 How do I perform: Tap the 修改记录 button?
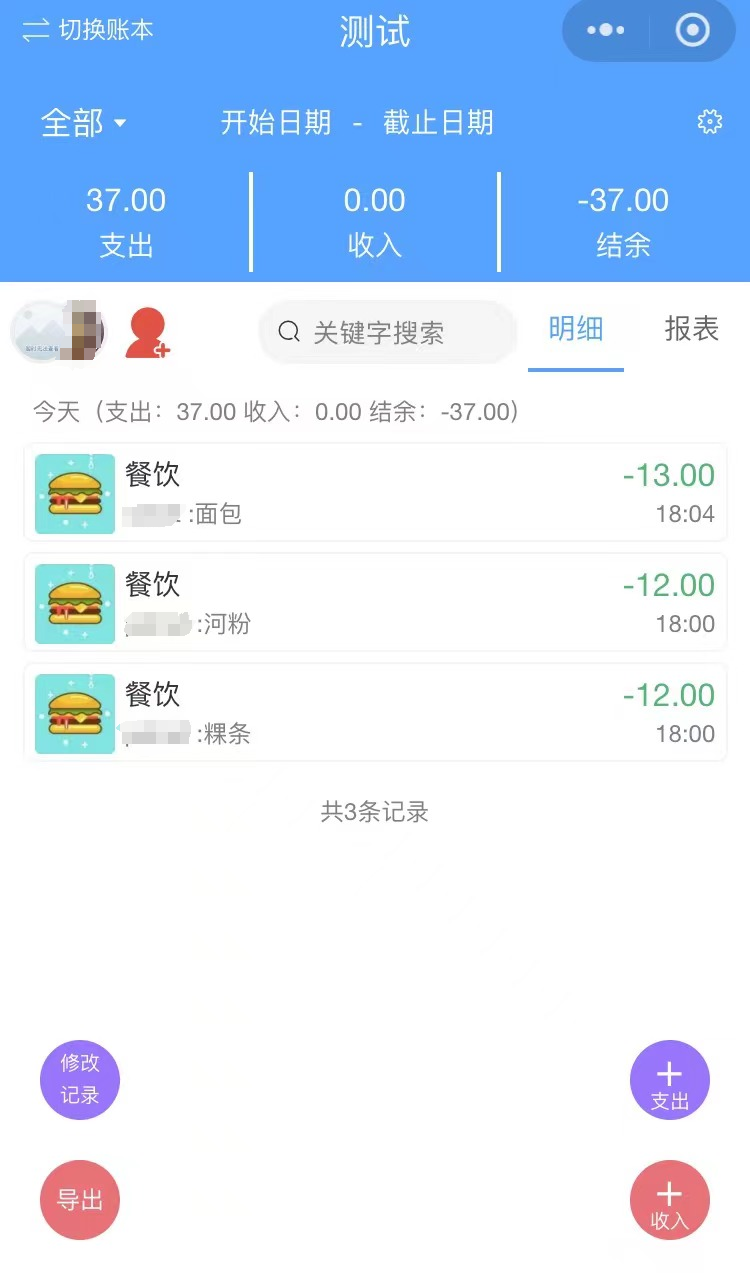tap(80, 1079)
